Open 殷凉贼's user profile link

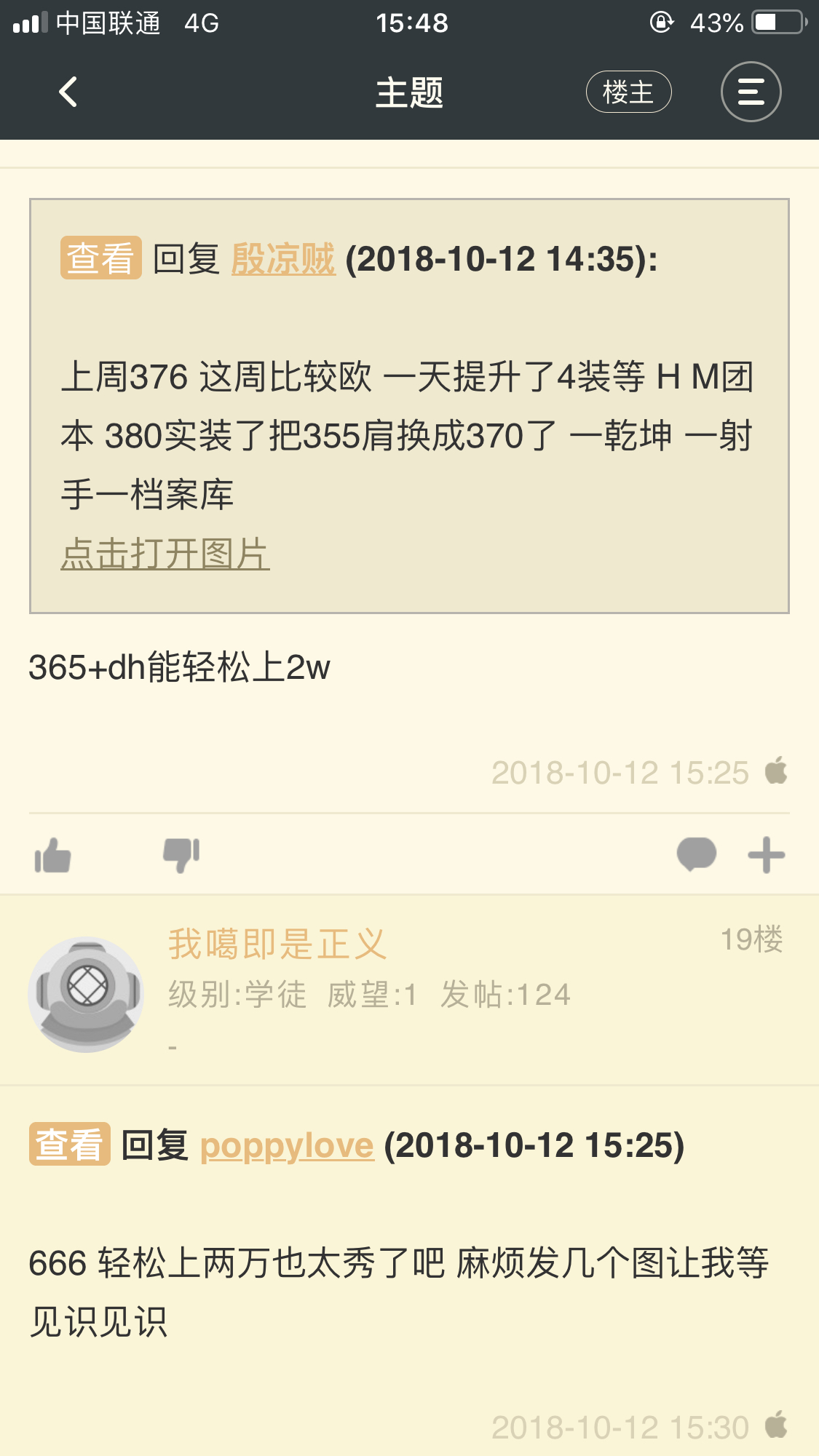(x=282, y=260)
